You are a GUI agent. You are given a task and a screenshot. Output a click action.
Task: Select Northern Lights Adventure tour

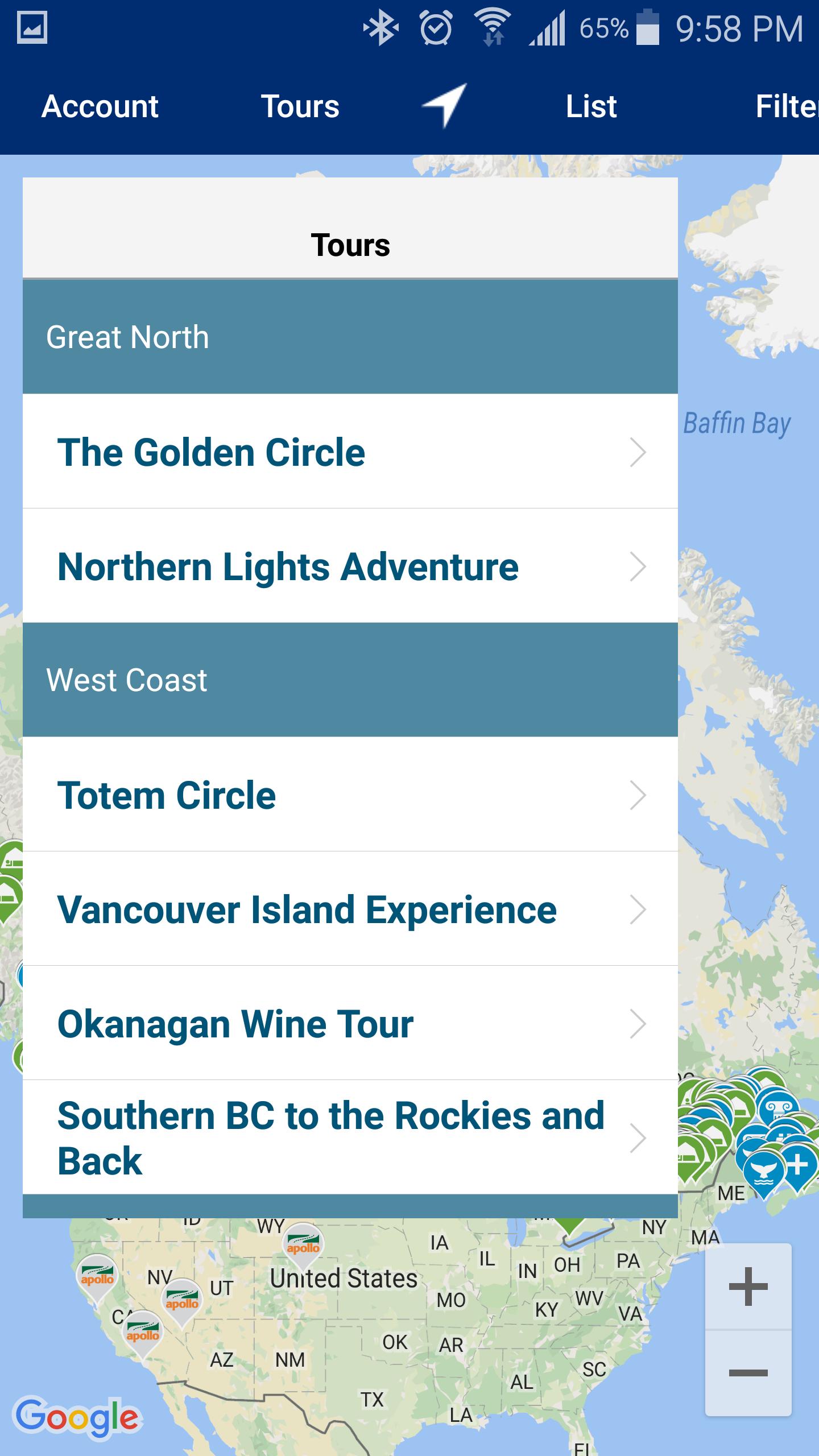click(350, 566)
